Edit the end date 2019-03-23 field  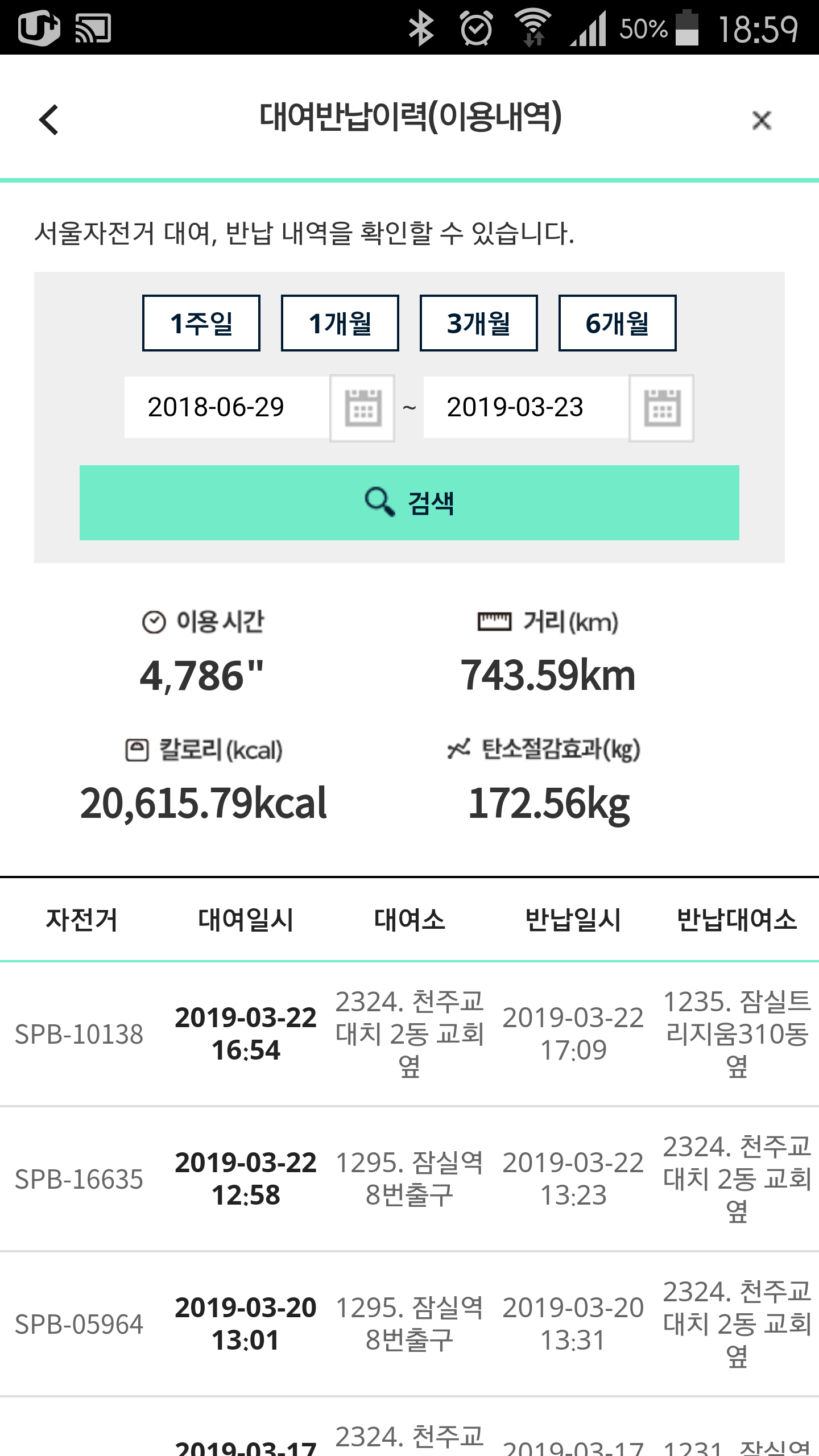(x=526, y=407)
